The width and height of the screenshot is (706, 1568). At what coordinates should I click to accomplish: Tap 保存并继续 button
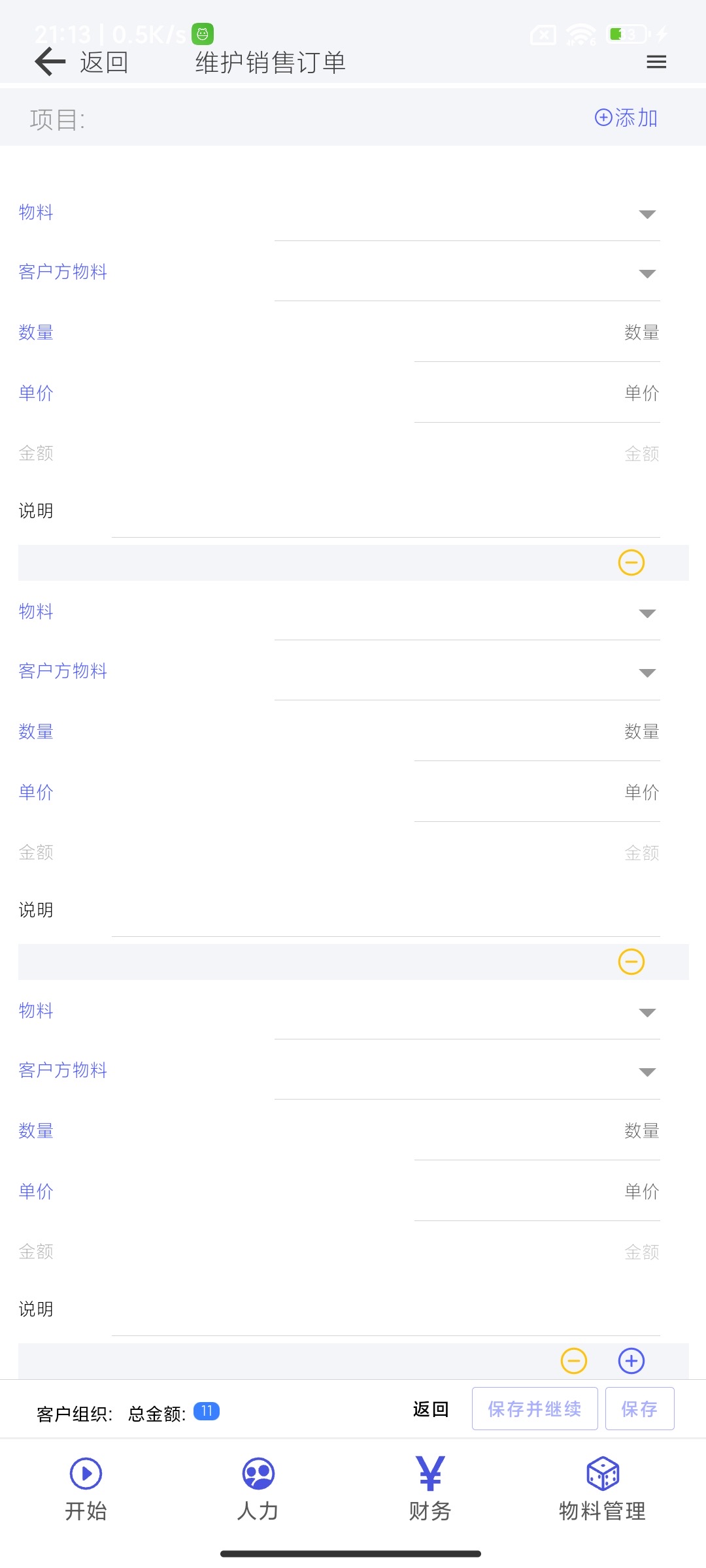point(534,1409)
